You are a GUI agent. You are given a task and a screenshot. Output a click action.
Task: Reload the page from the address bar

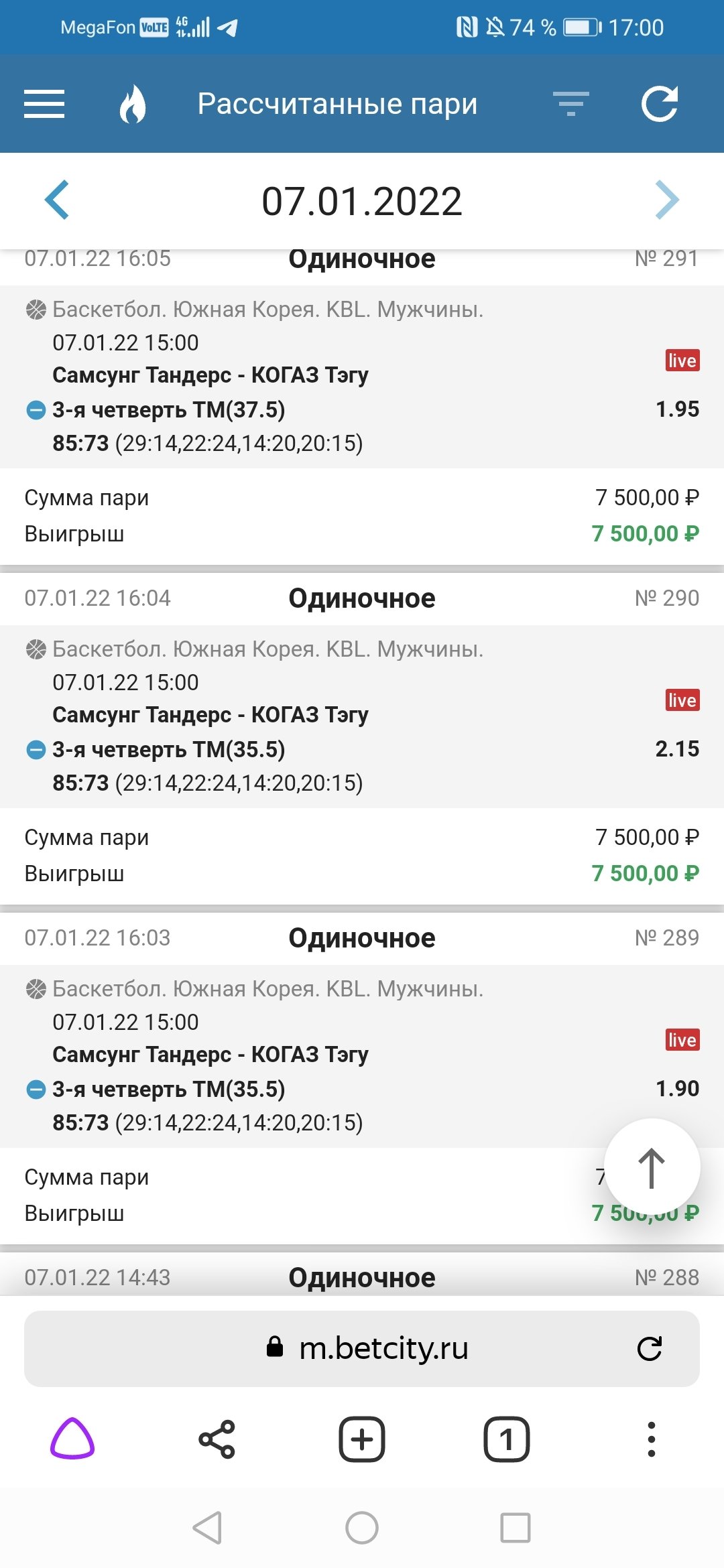[650, 1348]
